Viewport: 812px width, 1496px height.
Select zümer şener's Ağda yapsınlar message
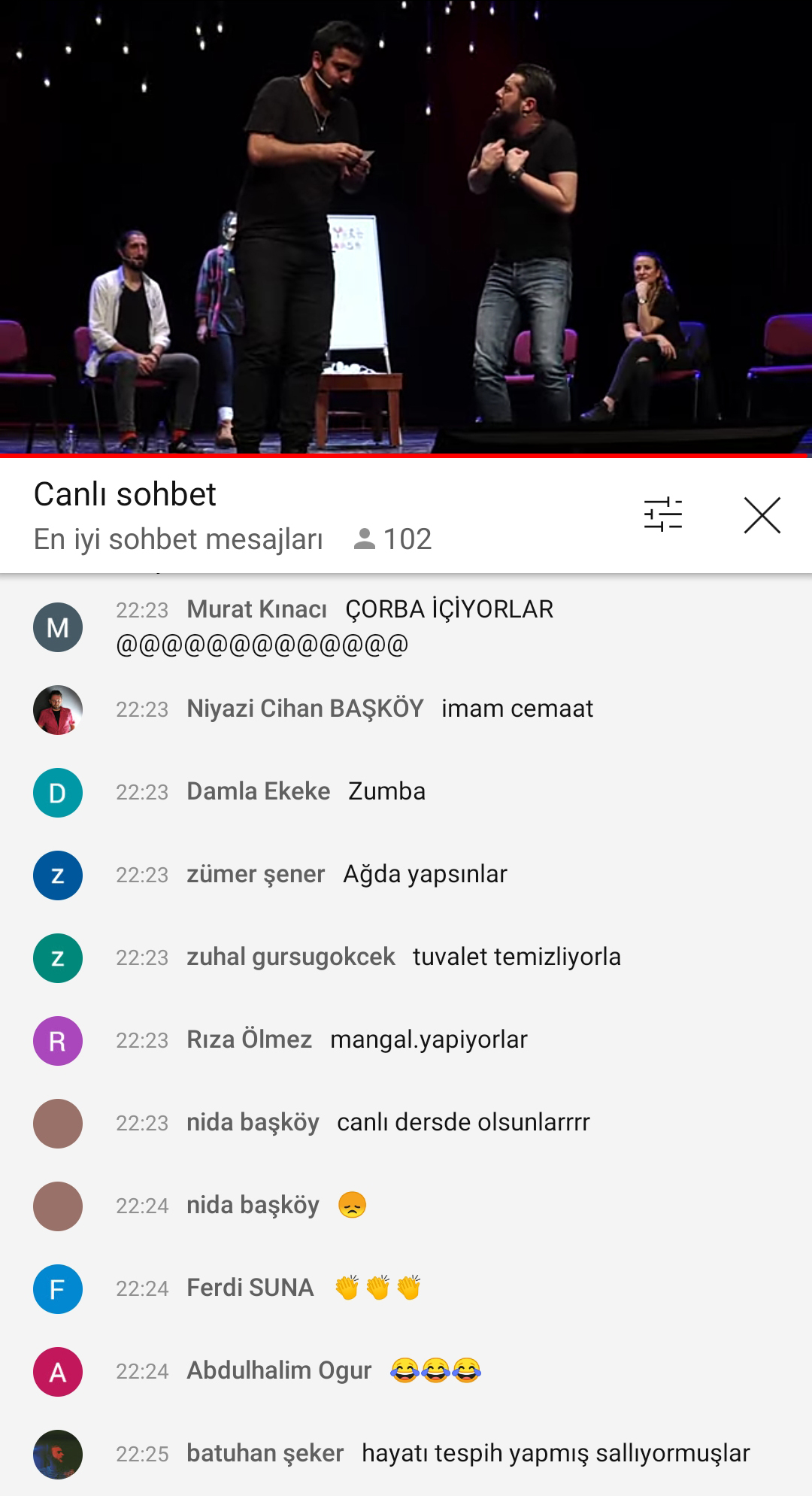click(x=406, y=875)
